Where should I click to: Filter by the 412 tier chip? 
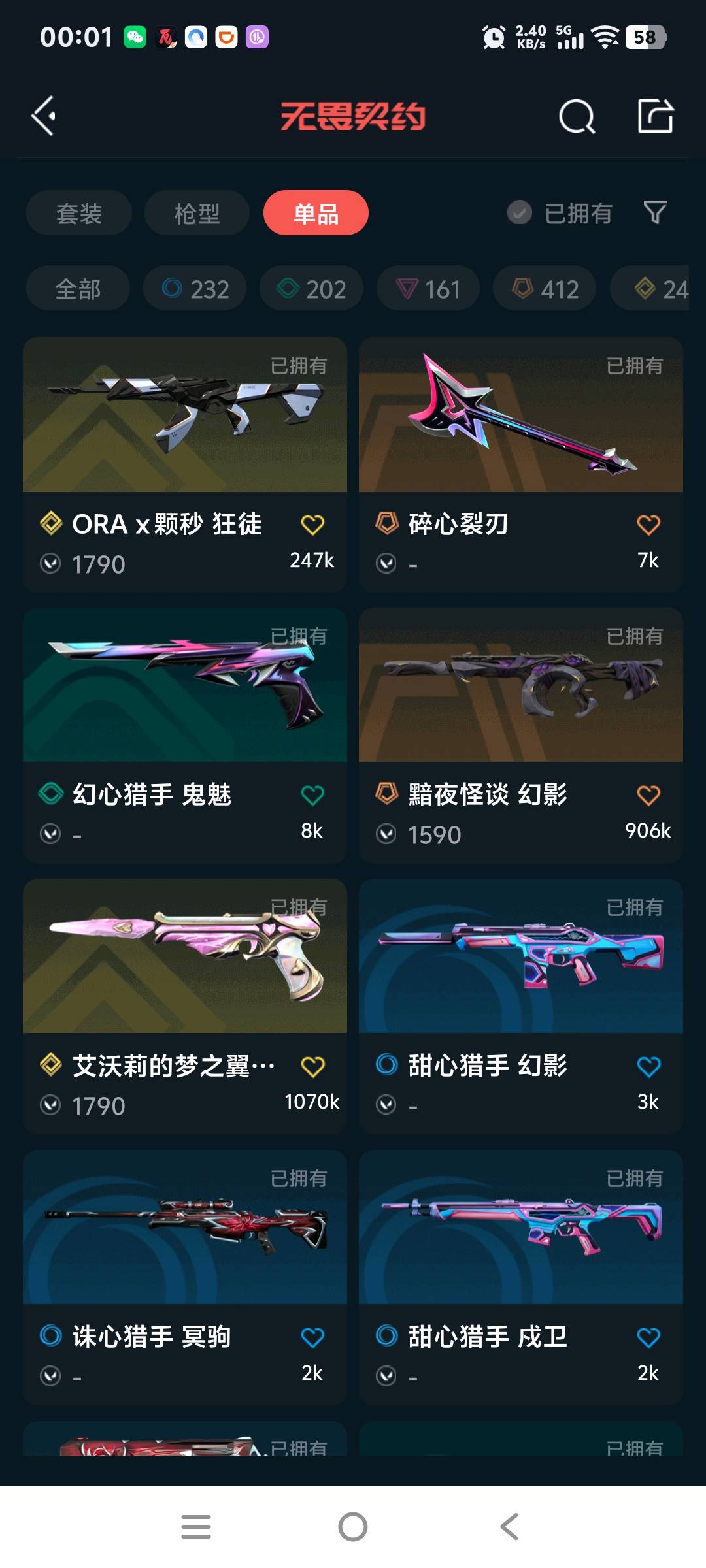click(545, 288)
